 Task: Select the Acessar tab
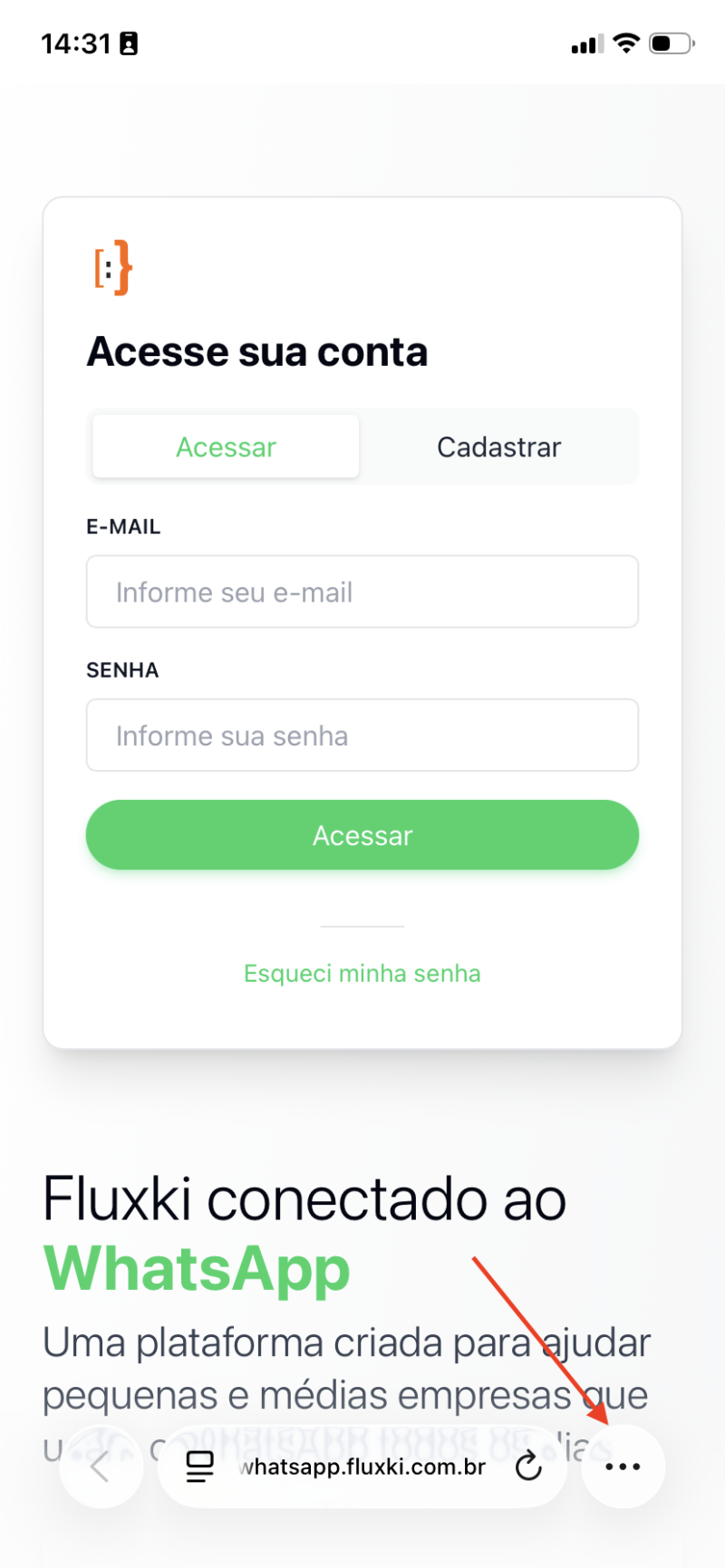(x=226, y=447)
